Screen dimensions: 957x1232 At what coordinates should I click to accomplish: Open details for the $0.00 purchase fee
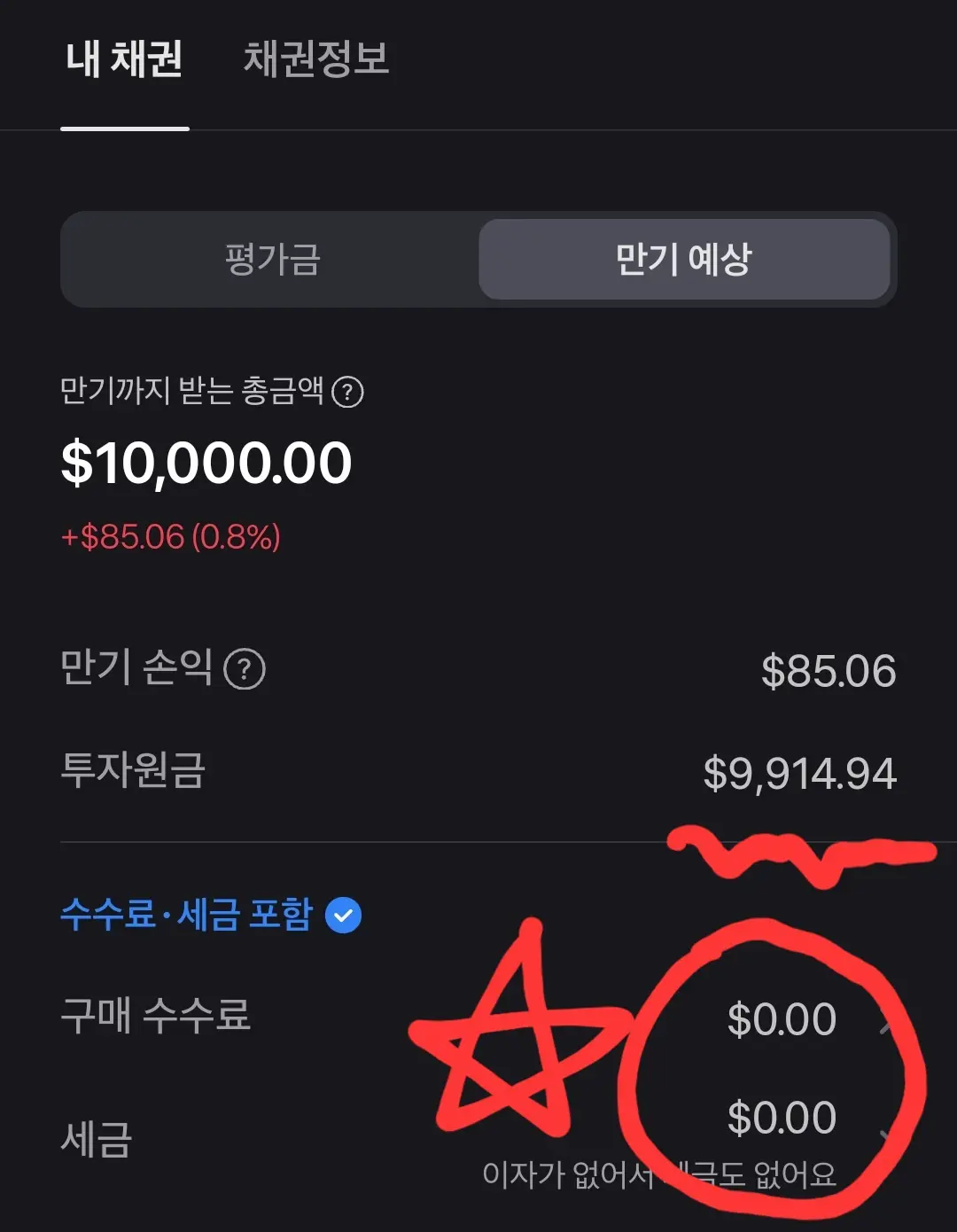point(782,1019)
